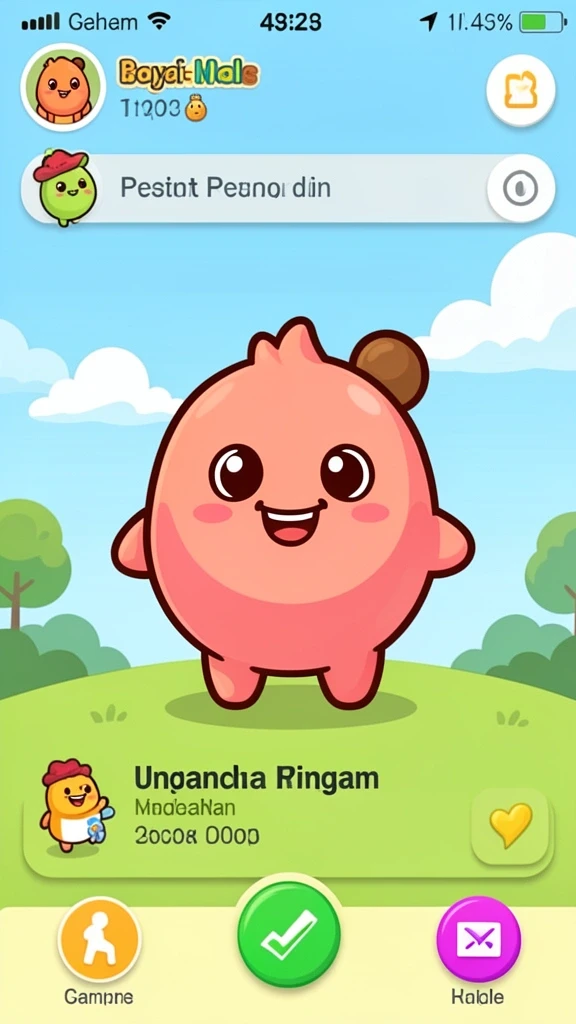Tap the orange puzzle icon button

tap(520, 90)
